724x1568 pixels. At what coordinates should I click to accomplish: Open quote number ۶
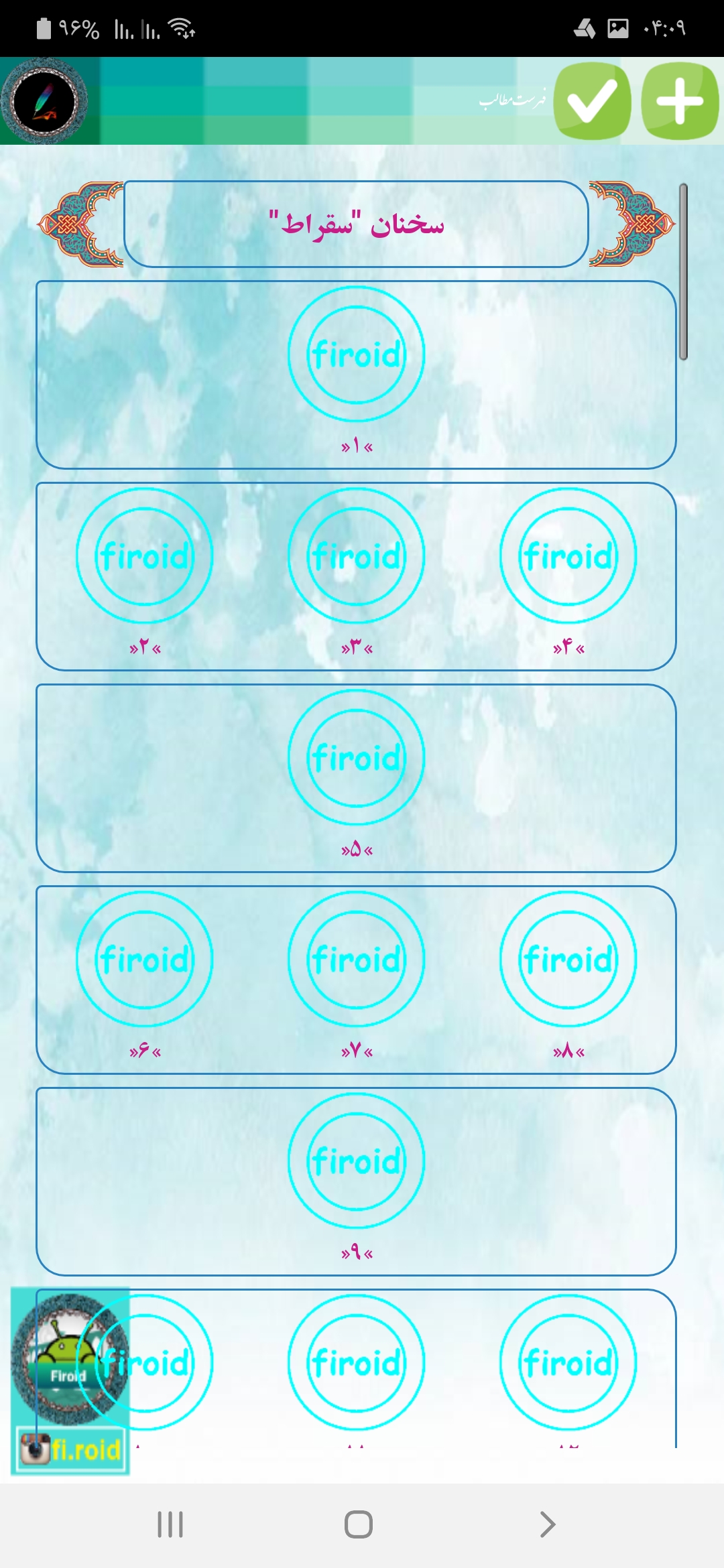144,960
